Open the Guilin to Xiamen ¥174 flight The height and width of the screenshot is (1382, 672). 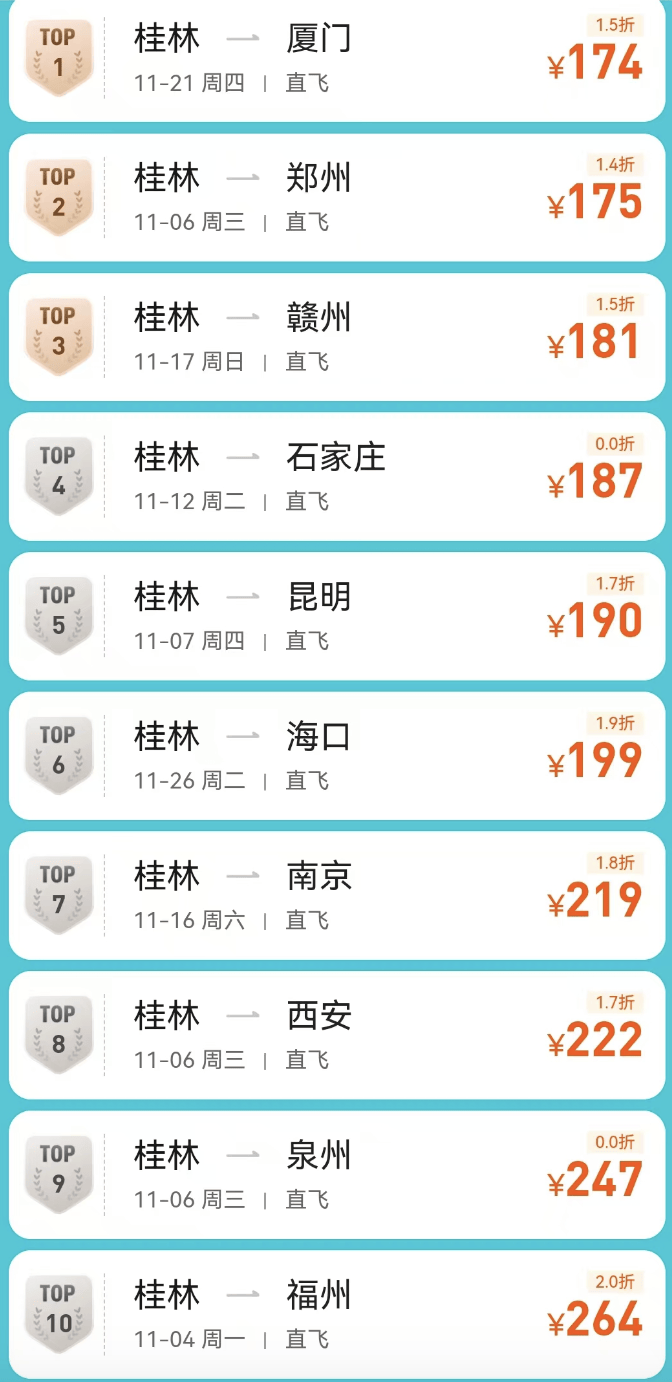[x=337, y=60]
